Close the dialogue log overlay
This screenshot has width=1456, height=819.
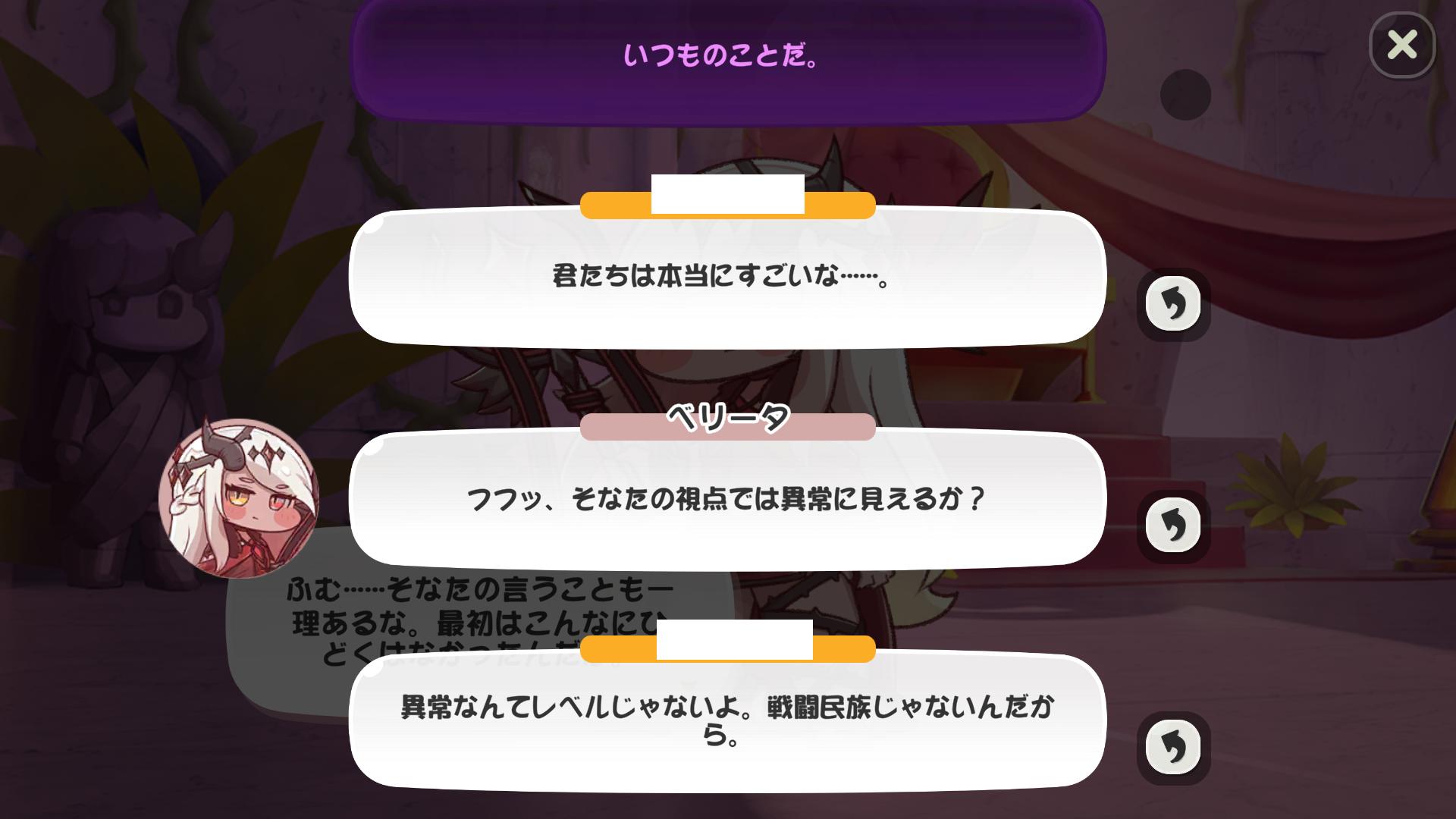pos(1402,45)
